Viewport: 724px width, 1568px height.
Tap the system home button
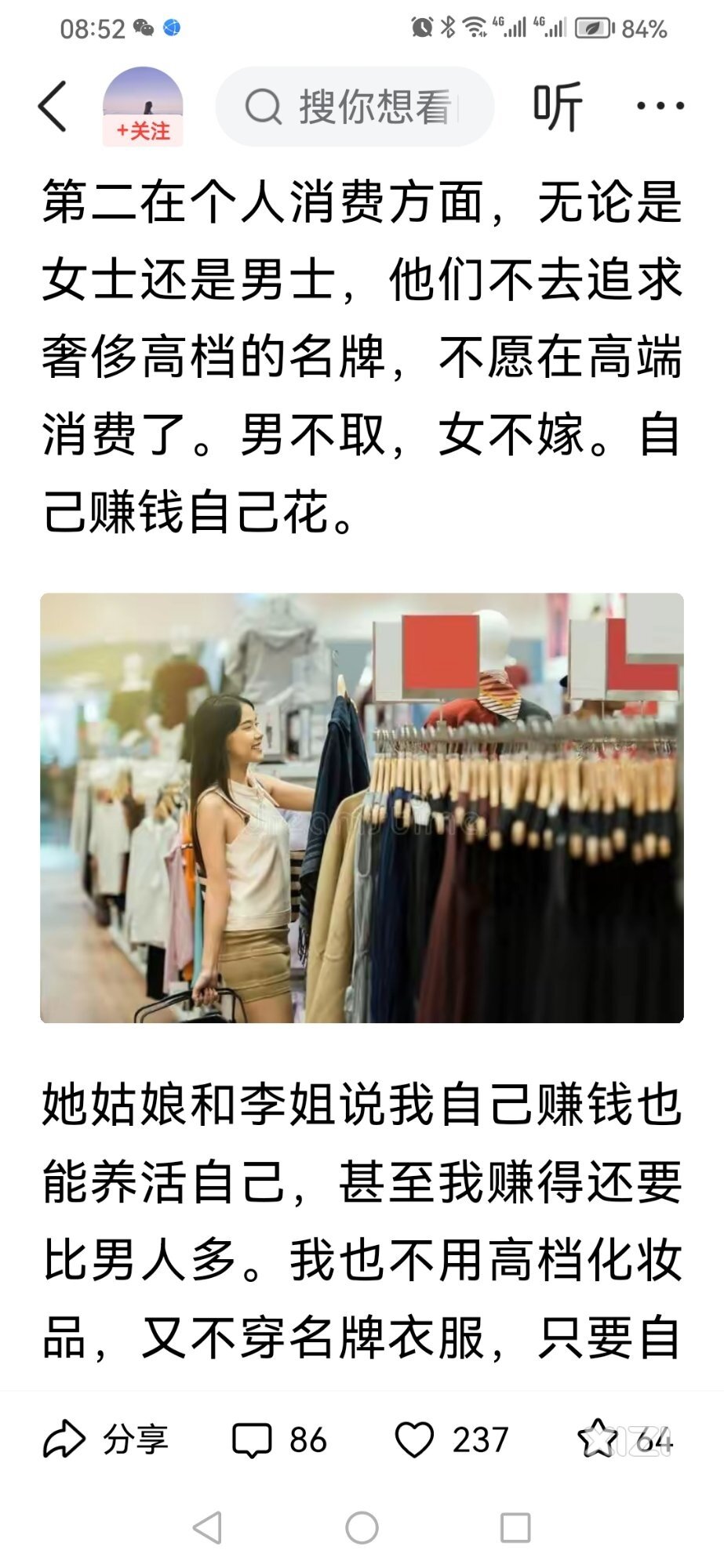click(x=362, y=1527)
